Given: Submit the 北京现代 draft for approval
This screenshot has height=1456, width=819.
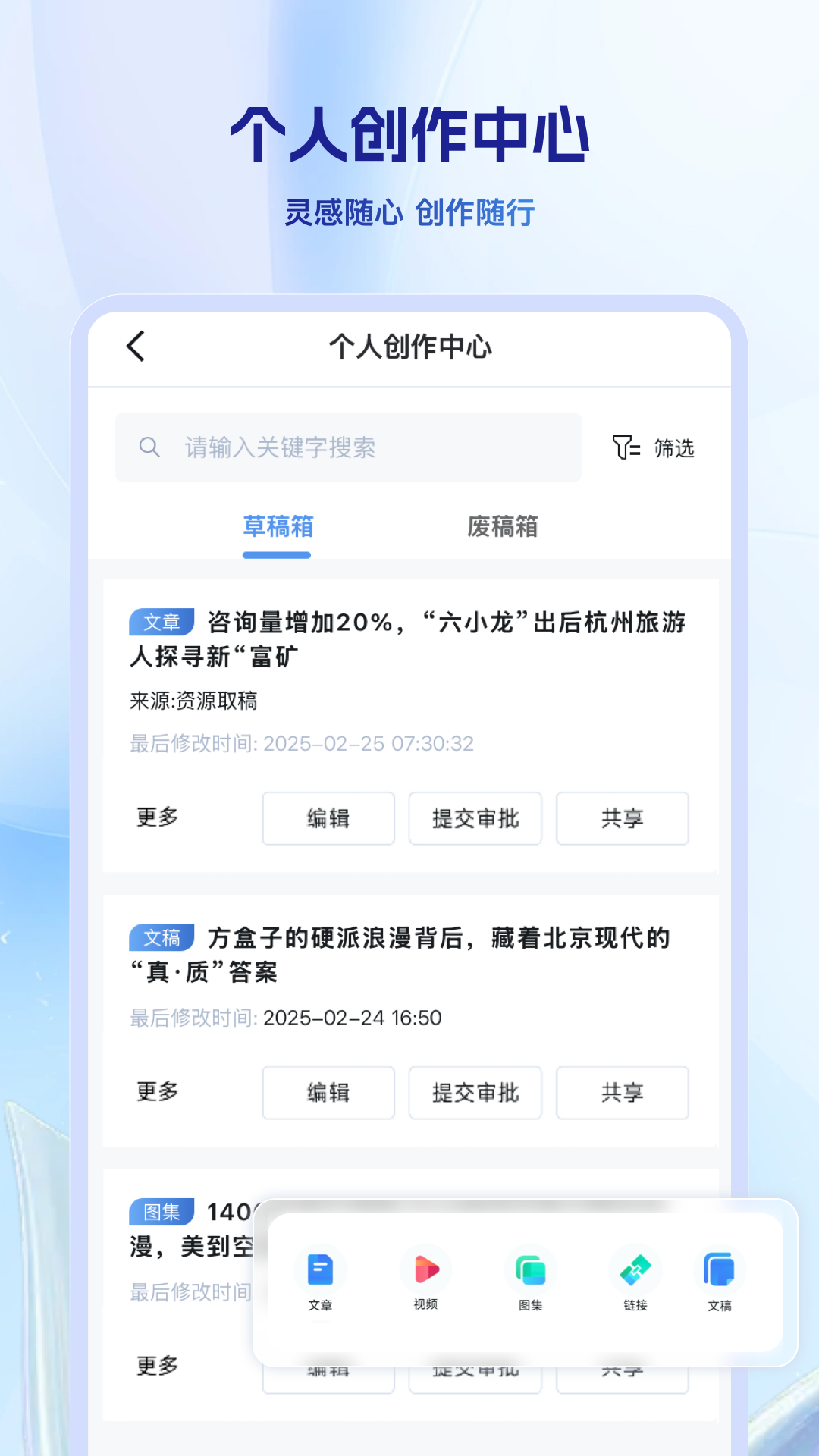Looking at the screenshot, I should (x=475, y=1093).
